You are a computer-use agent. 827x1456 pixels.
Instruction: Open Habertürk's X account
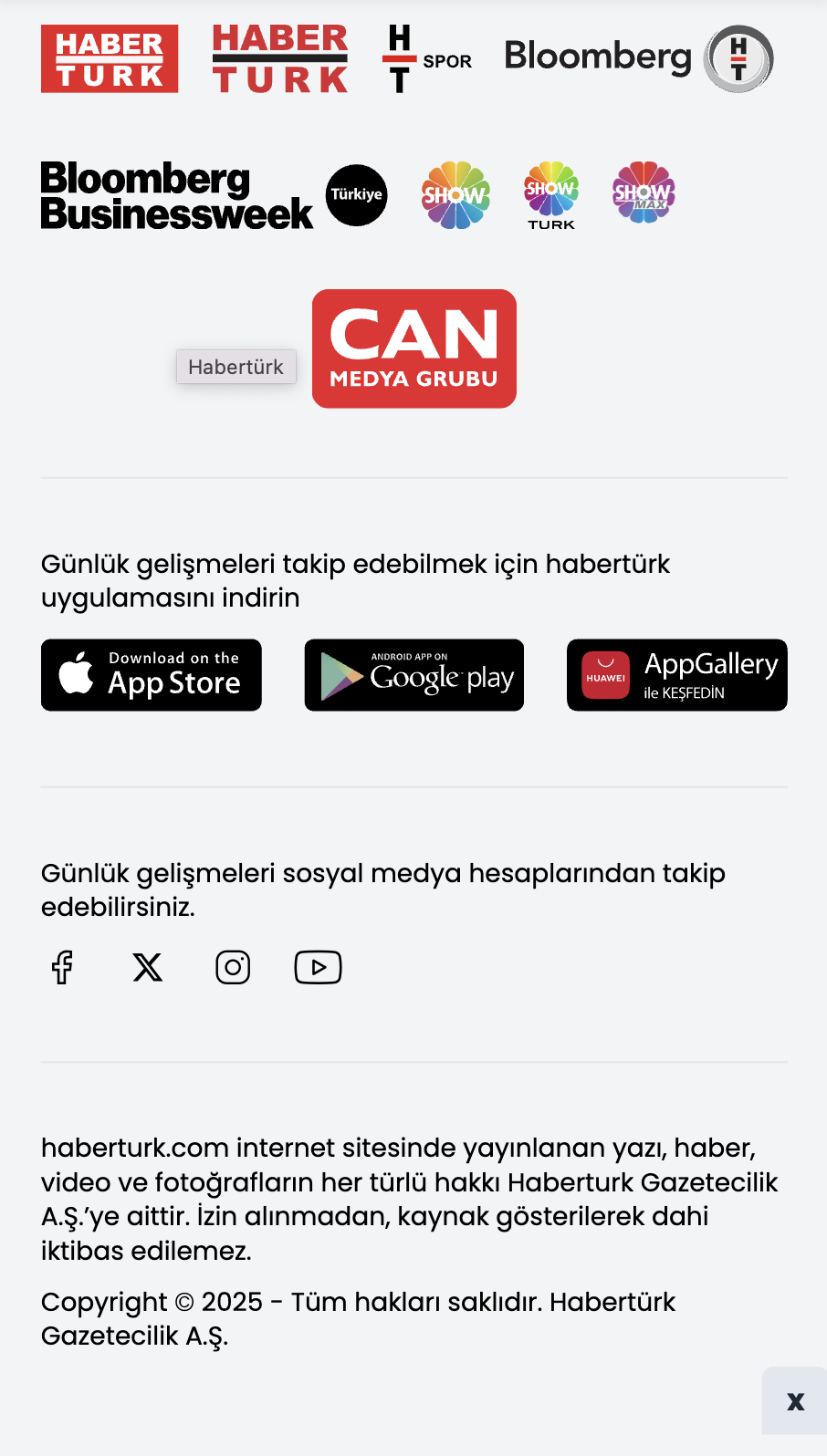click(x=148, y=967)
